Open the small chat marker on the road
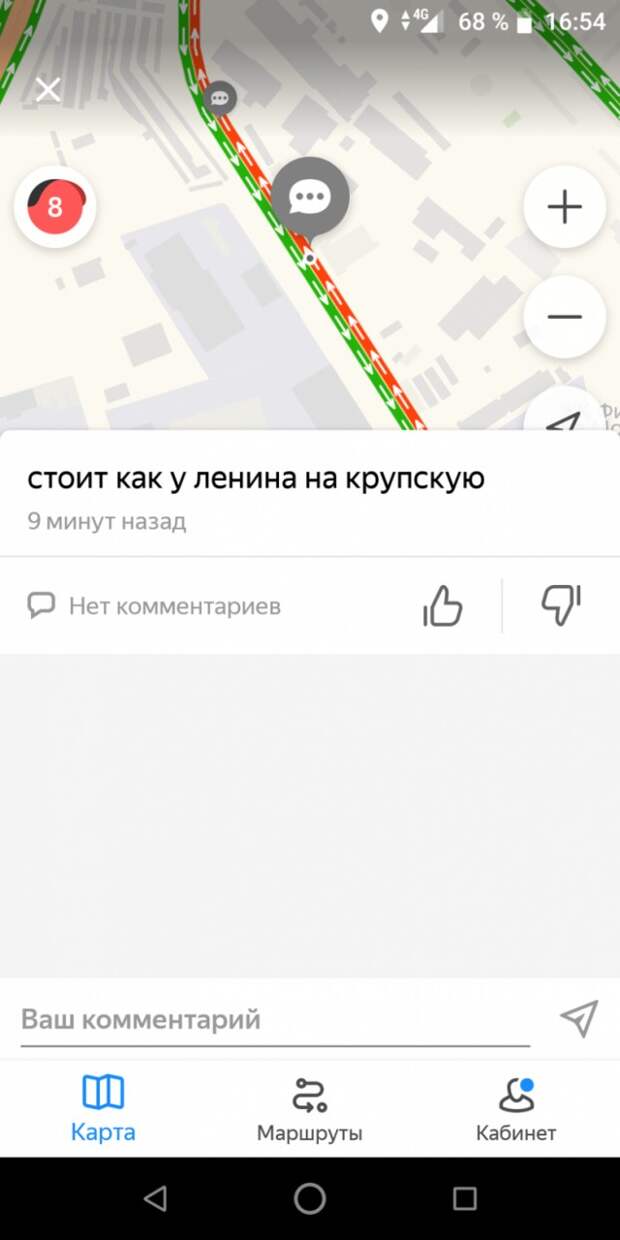Screen dimensions: 620x1240 click(220, 98)
